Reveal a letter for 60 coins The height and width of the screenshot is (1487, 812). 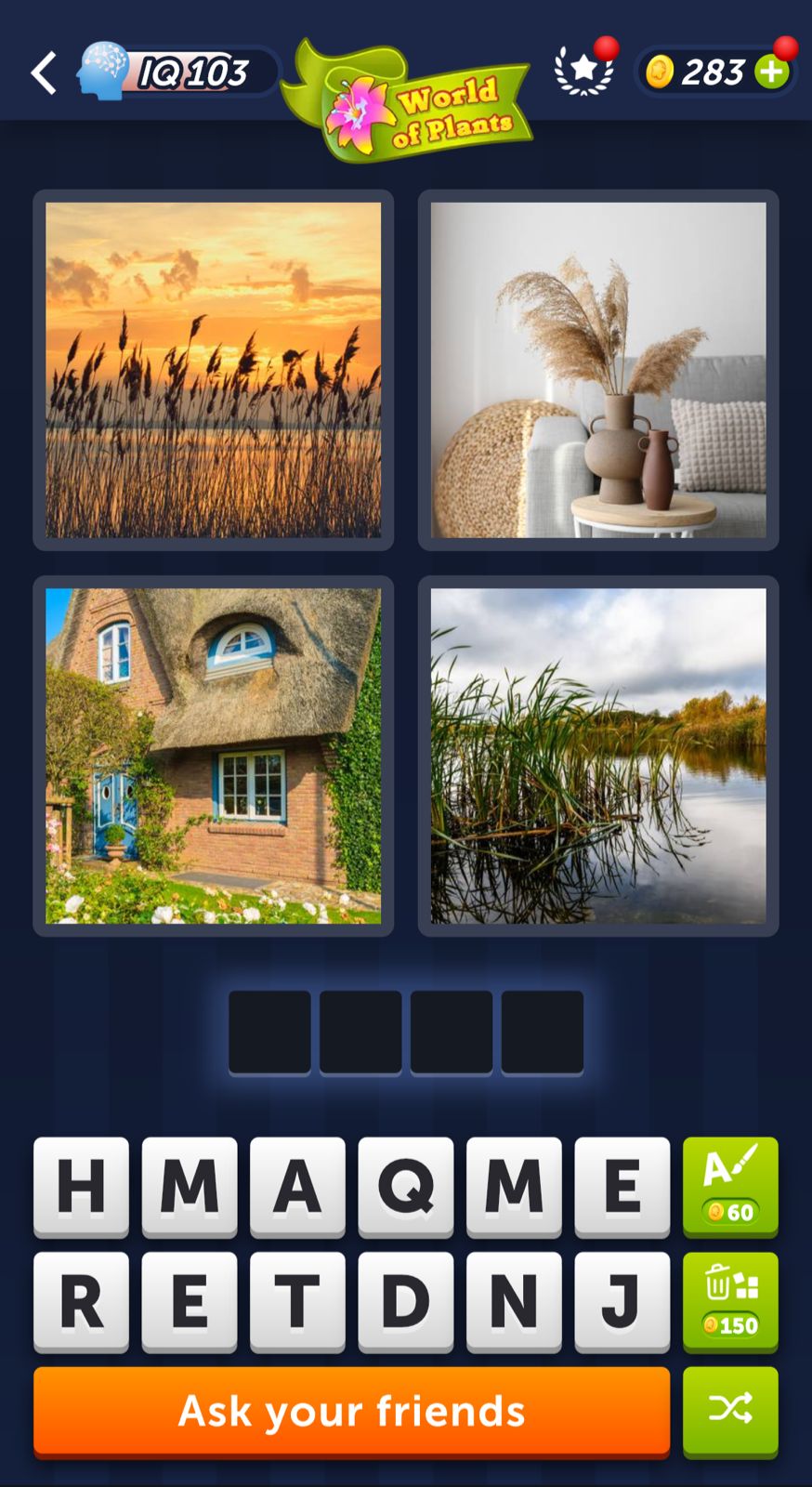tap(730, 1186)
